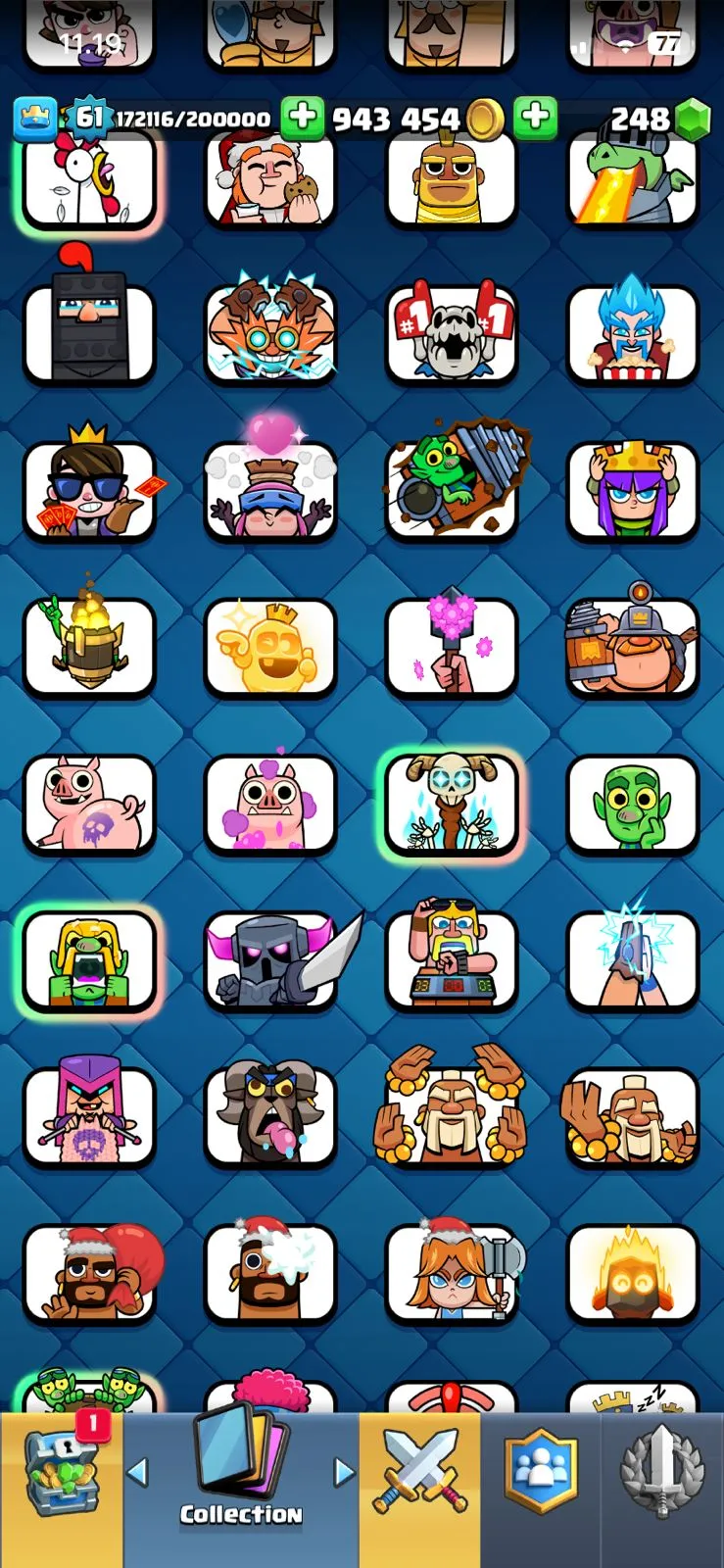Tap the left arrow beside Collection
This screenshot has width=724, height=1568.
pyautogui.click(x=138, y=1471)
